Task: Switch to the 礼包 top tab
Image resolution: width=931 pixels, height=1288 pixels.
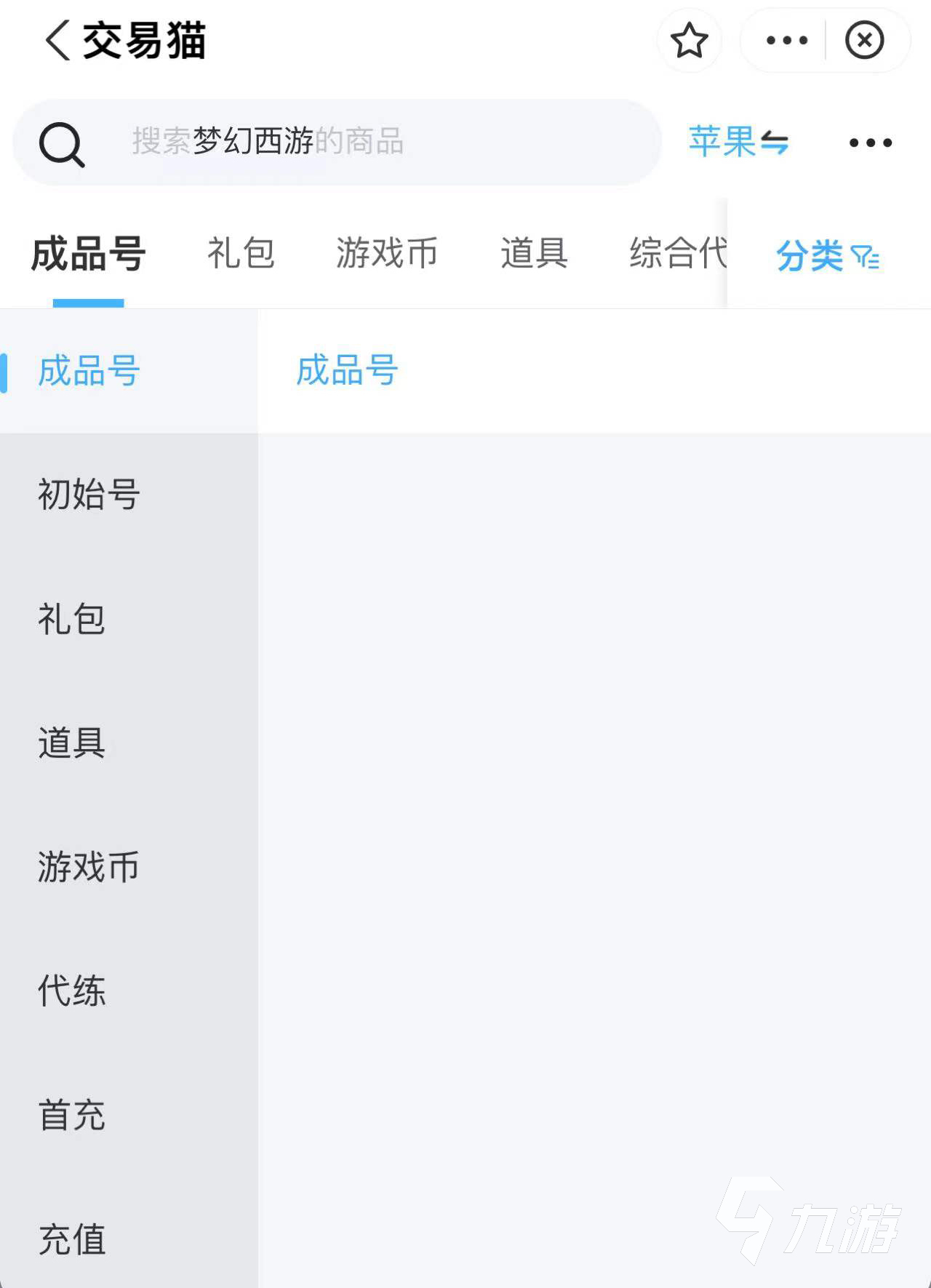Action: pos(241,253)
